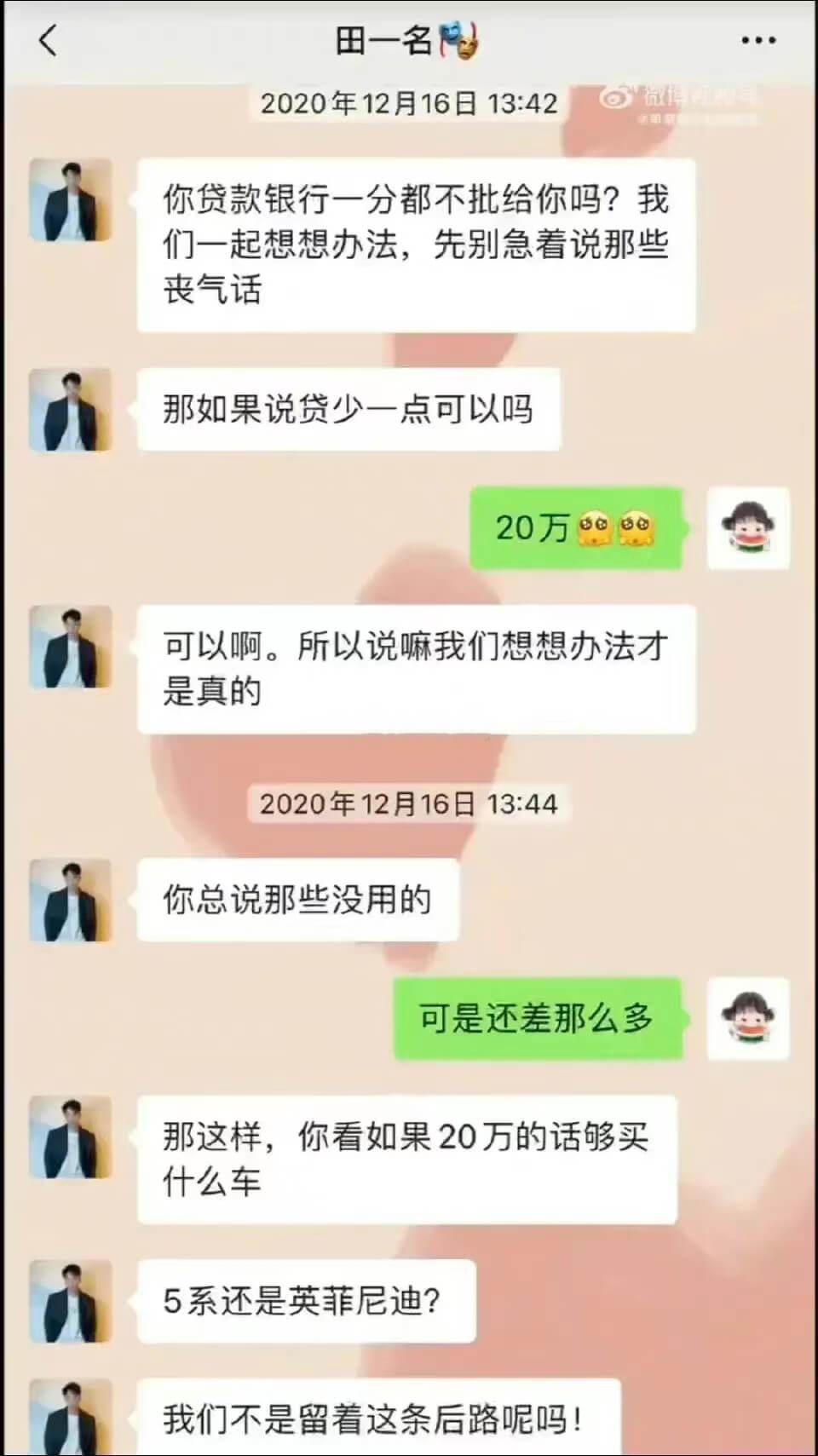Viewport: 818px width, 1456px height.
Task: Open own avatar beside '20万' message
Action: [x=748, y=528]
